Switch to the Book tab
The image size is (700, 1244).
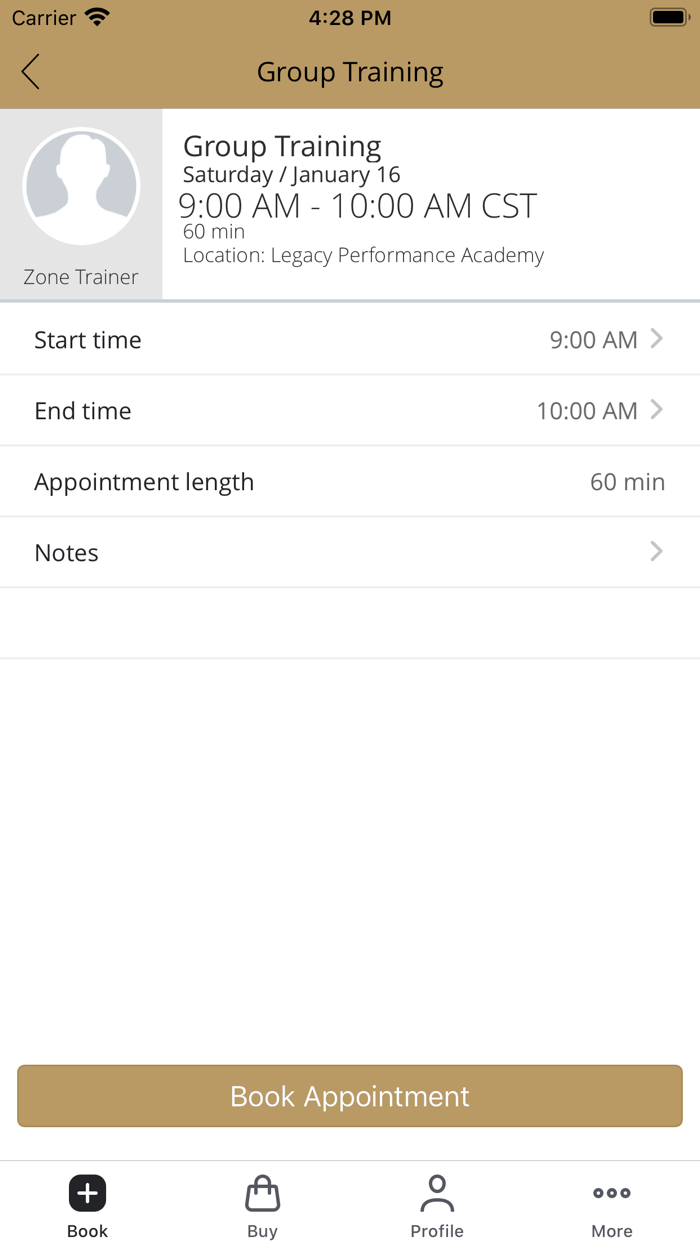pos(87,1206)
